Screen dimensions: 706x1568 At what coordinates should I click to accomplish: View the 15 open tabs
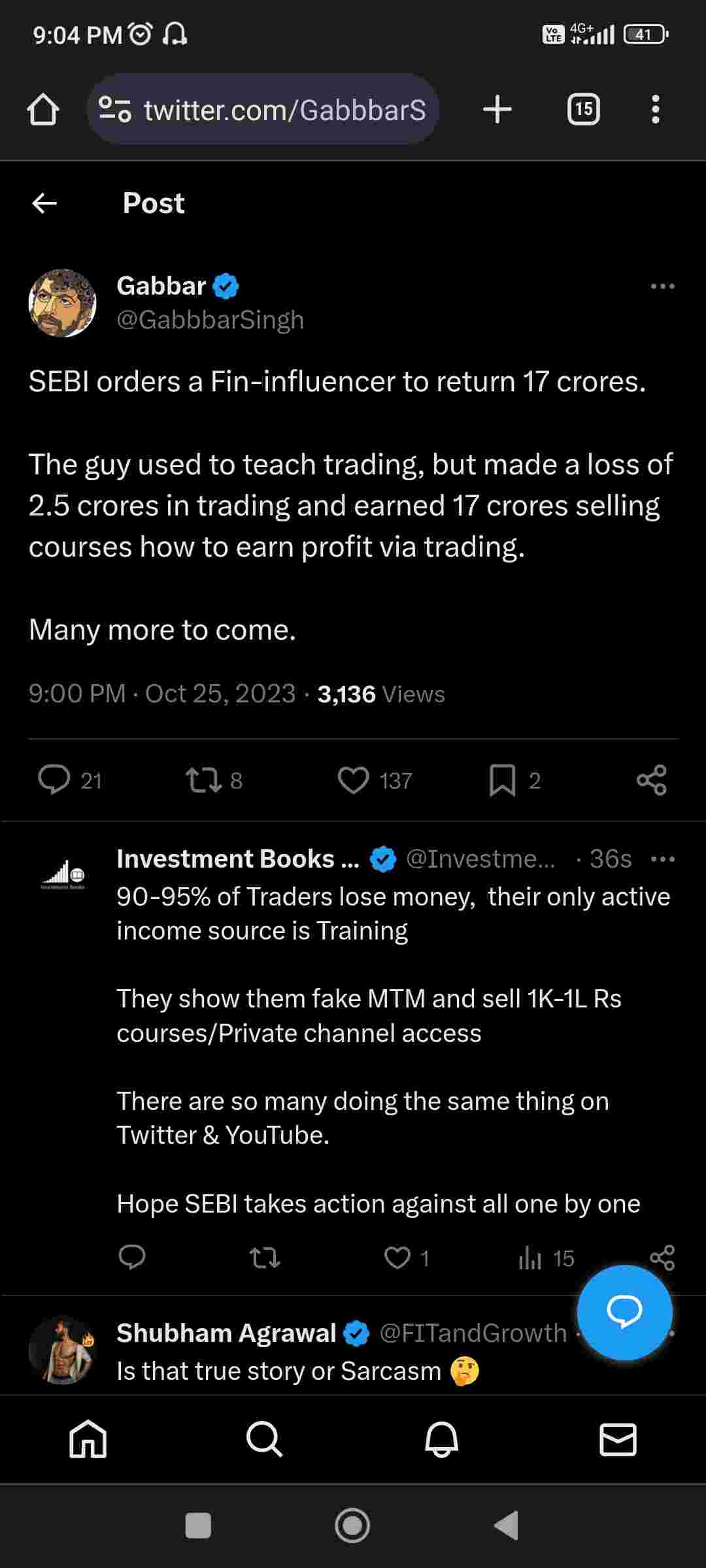click(x=583, y=109)
